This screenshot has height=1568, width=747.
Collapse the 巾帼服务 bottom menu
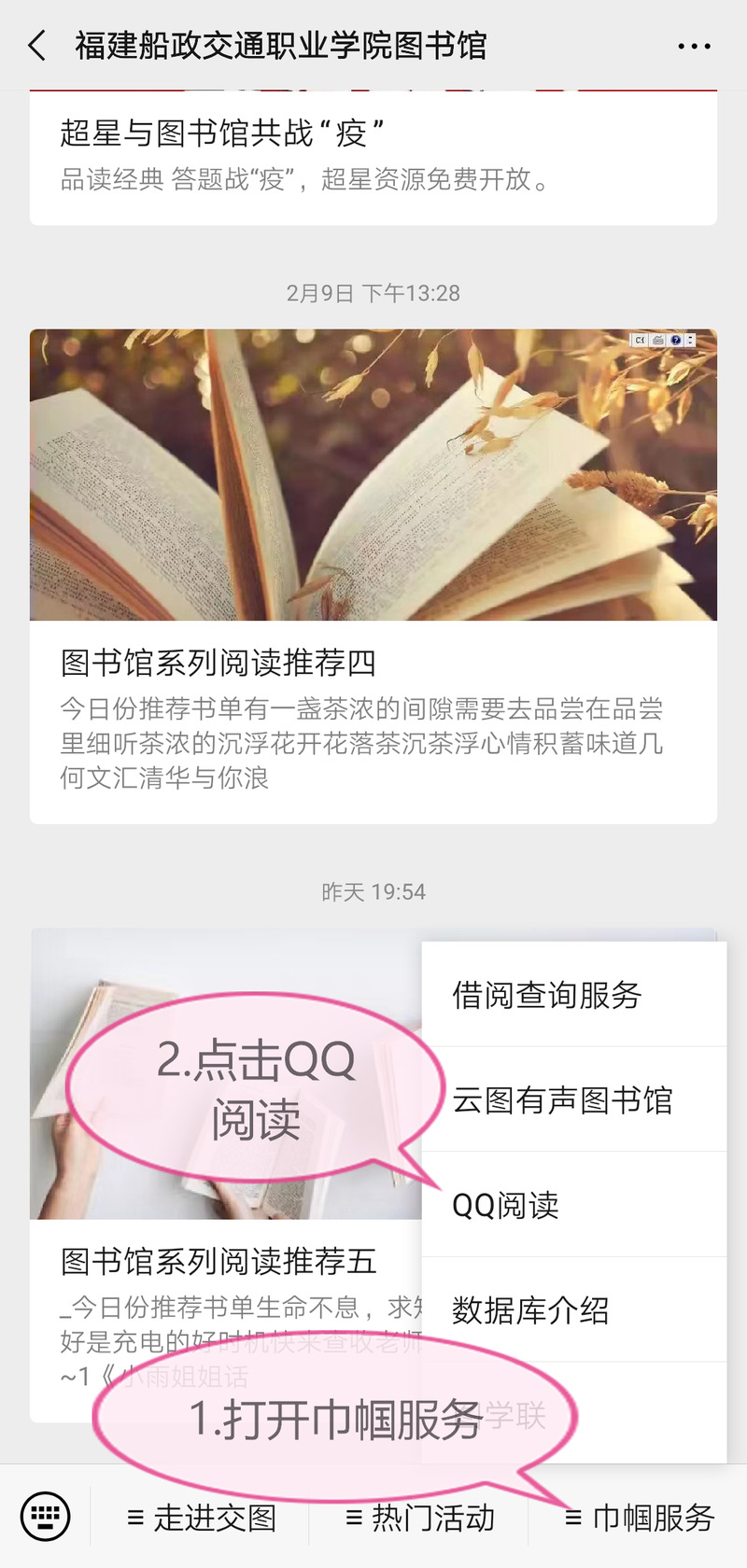[x=640, y=1519]
